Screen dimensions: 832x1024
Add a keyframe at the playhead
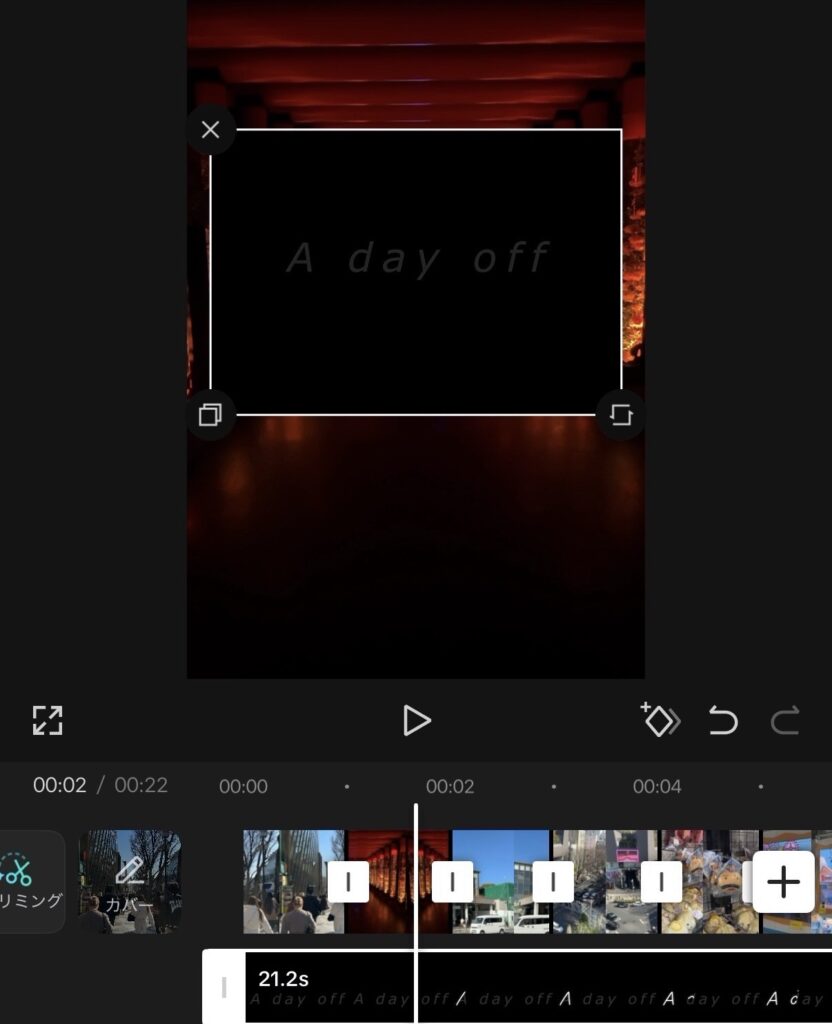click(x=660, y=720)
